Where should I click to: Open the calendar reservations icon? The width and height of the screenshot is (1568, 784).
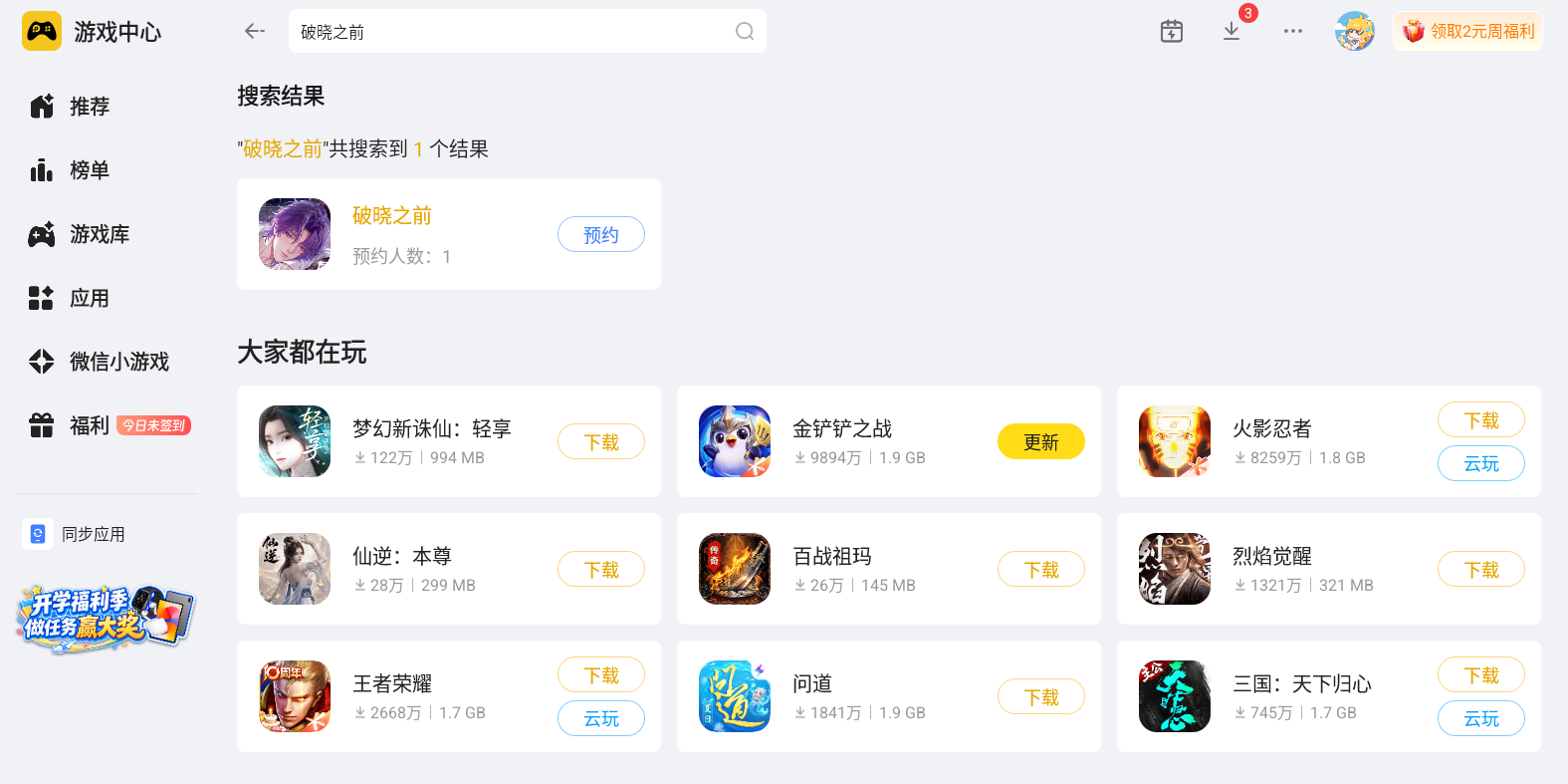coord(1172,31)
